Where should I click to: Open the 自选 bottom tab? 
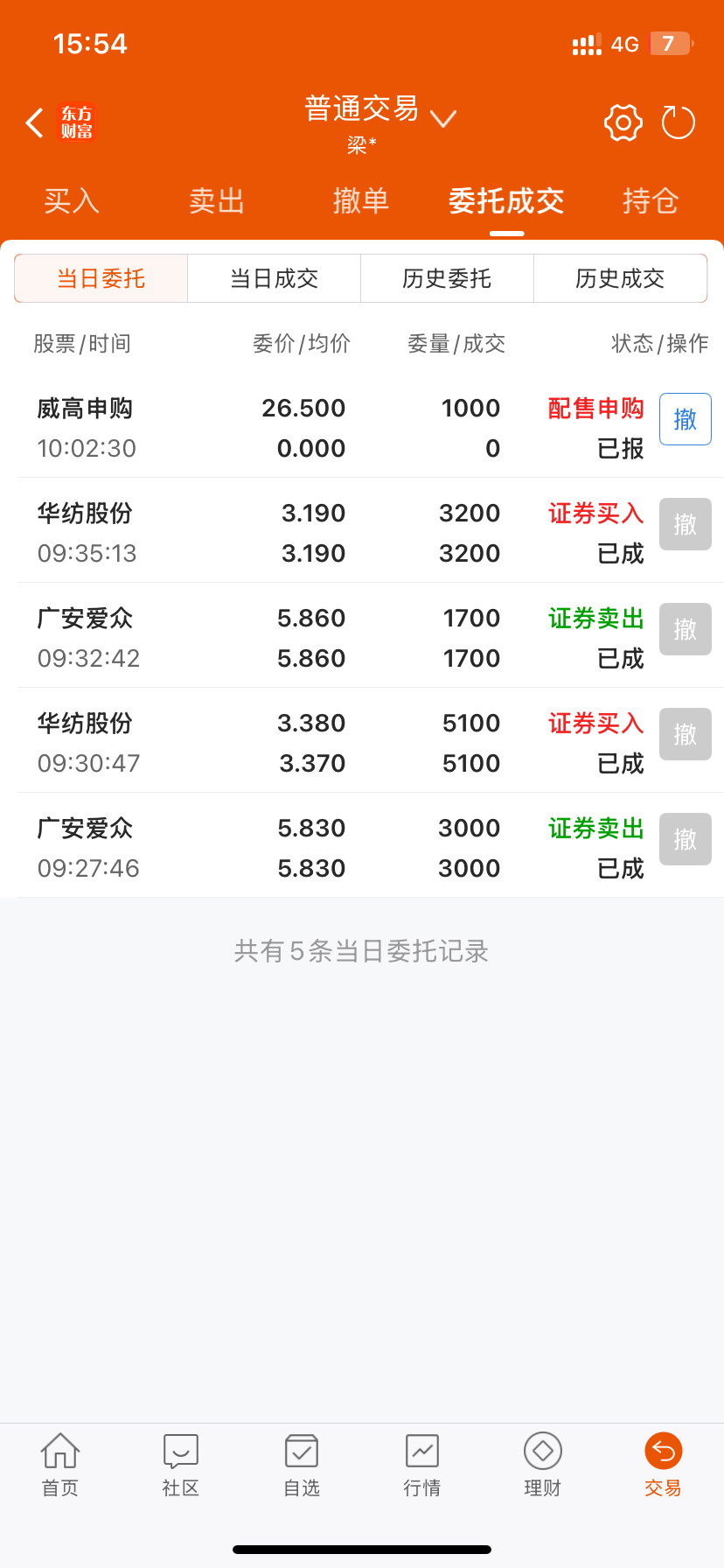click(302, 1465)
